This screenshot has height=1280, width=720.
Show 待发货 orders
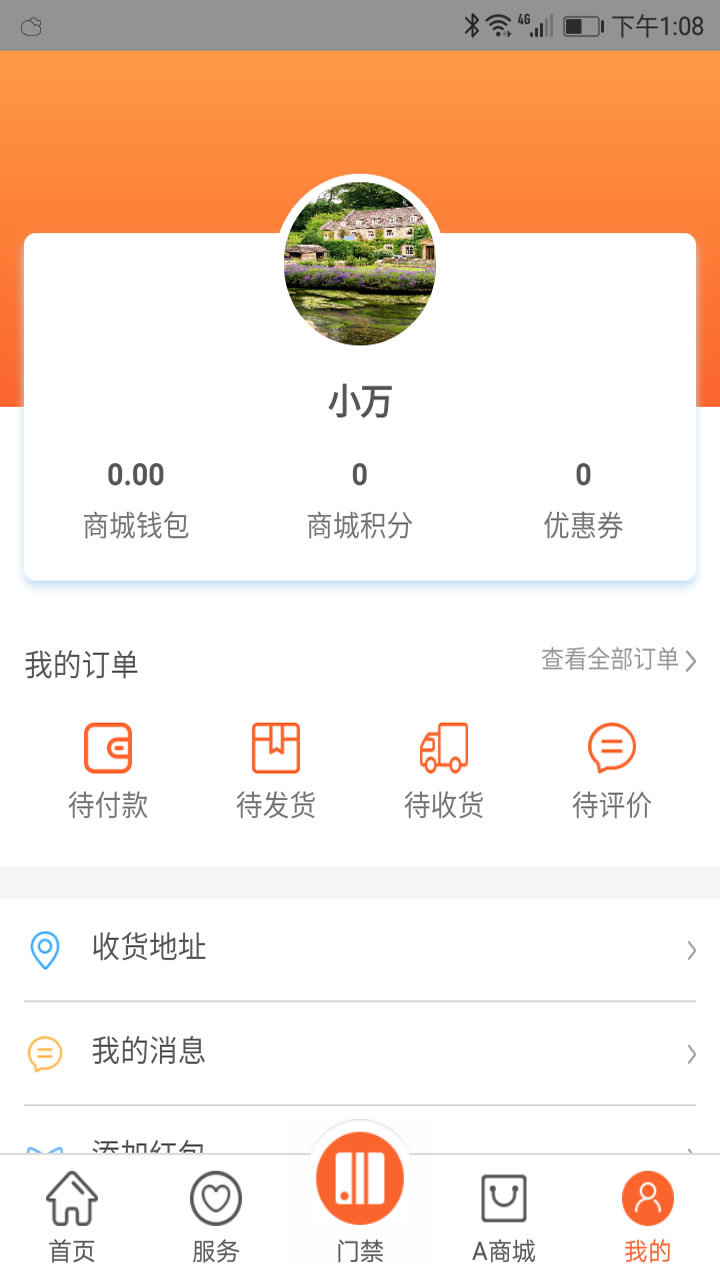tap(276, 771)
